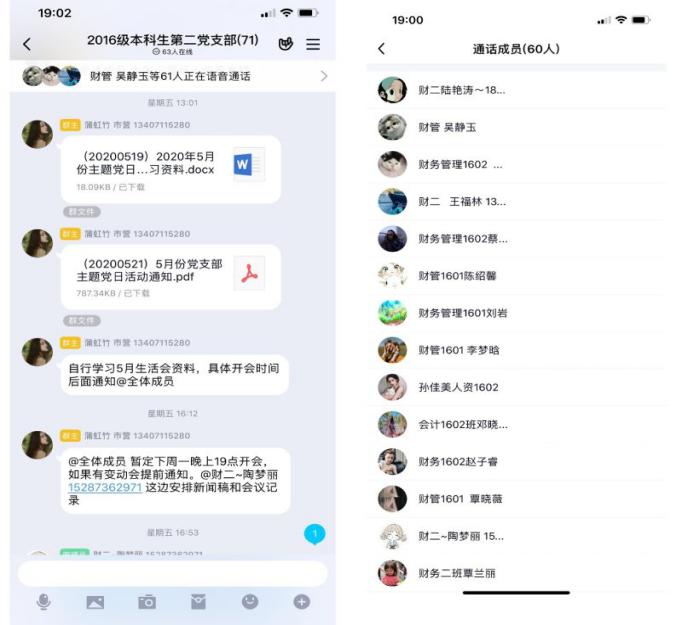This screenshot has width=682, height=625.
Task: Jump to the 1 new message bubble
Action: click(x=314, y=535)
